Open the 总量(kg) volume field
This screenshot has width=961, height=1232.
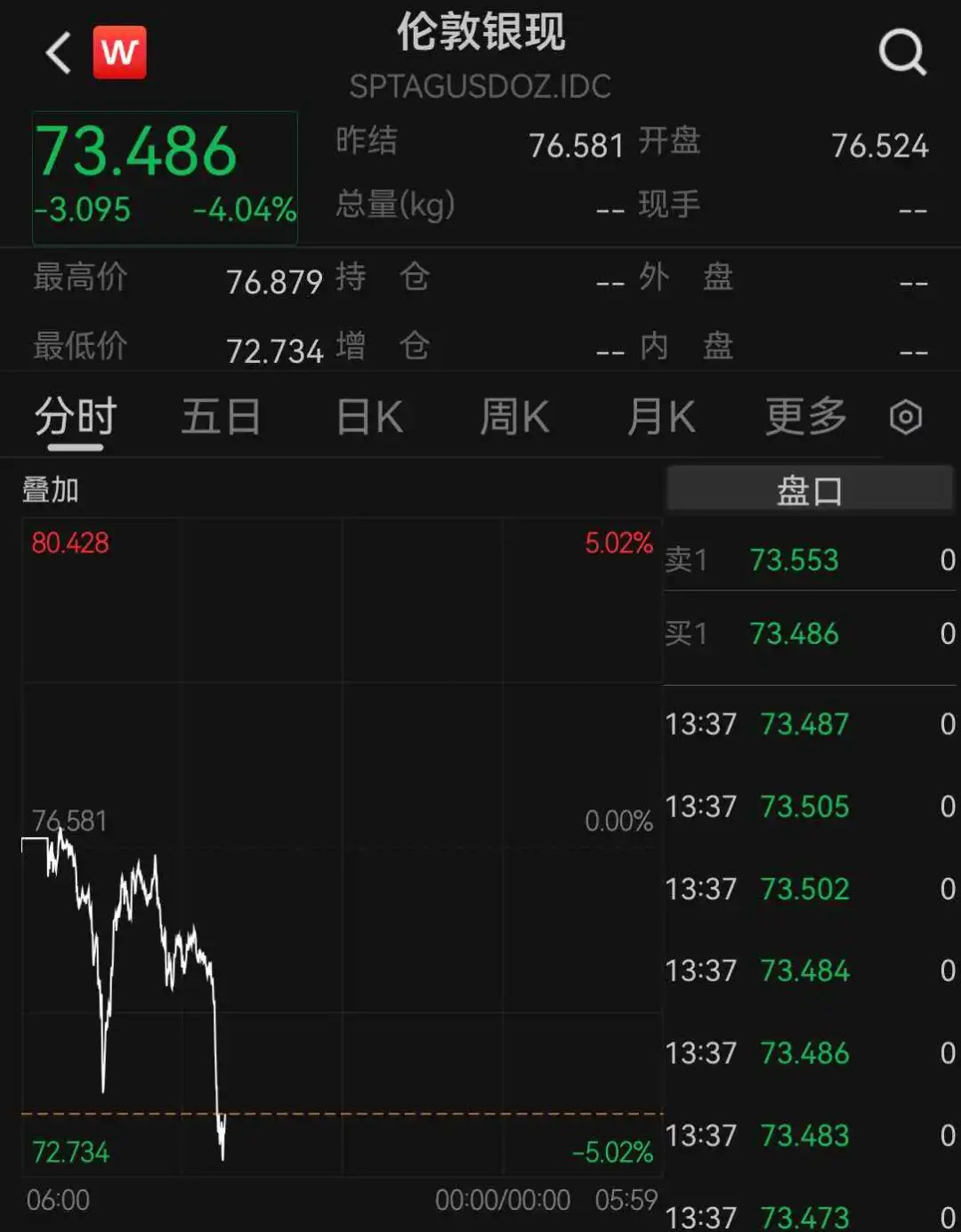392,205
